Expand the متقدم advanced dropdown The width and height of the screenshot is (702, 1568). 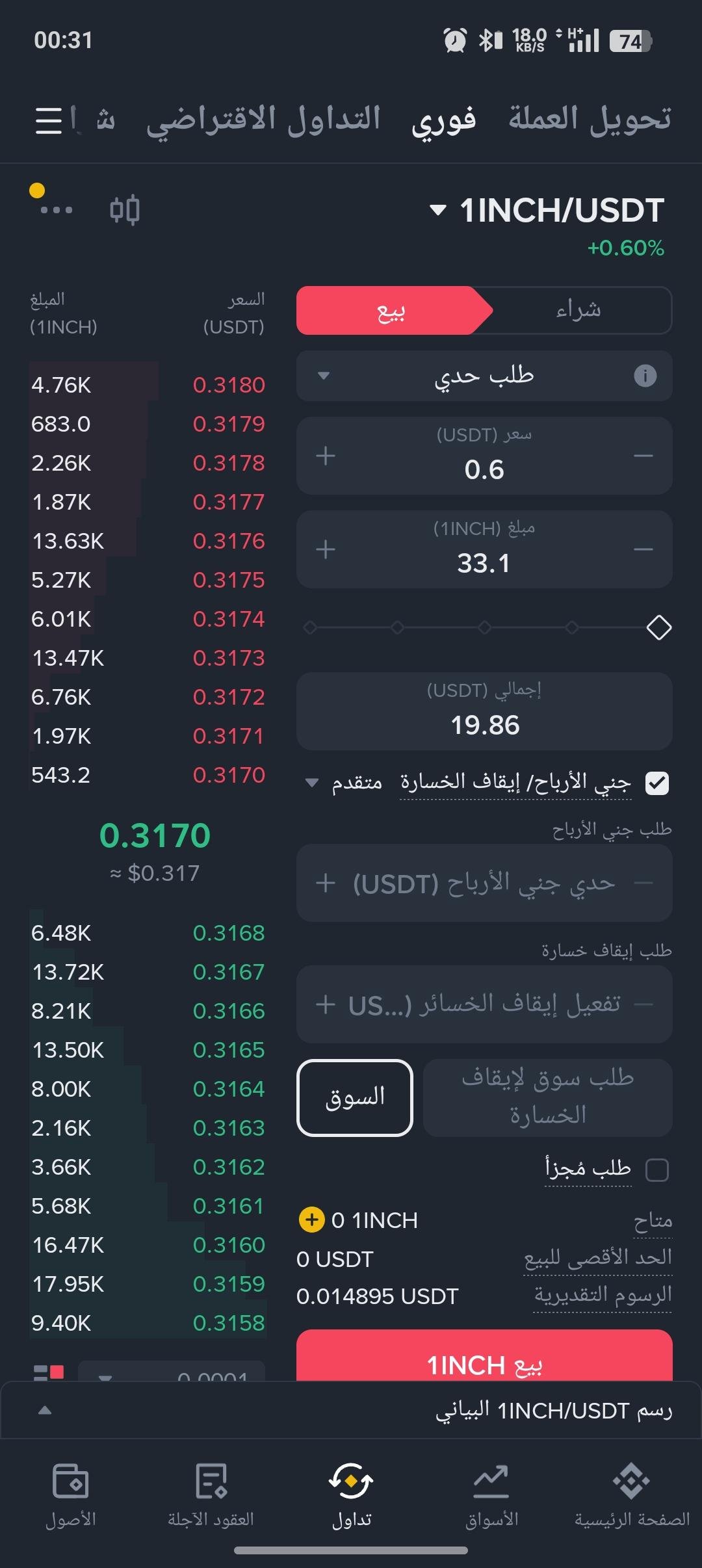tap(344, 783)
